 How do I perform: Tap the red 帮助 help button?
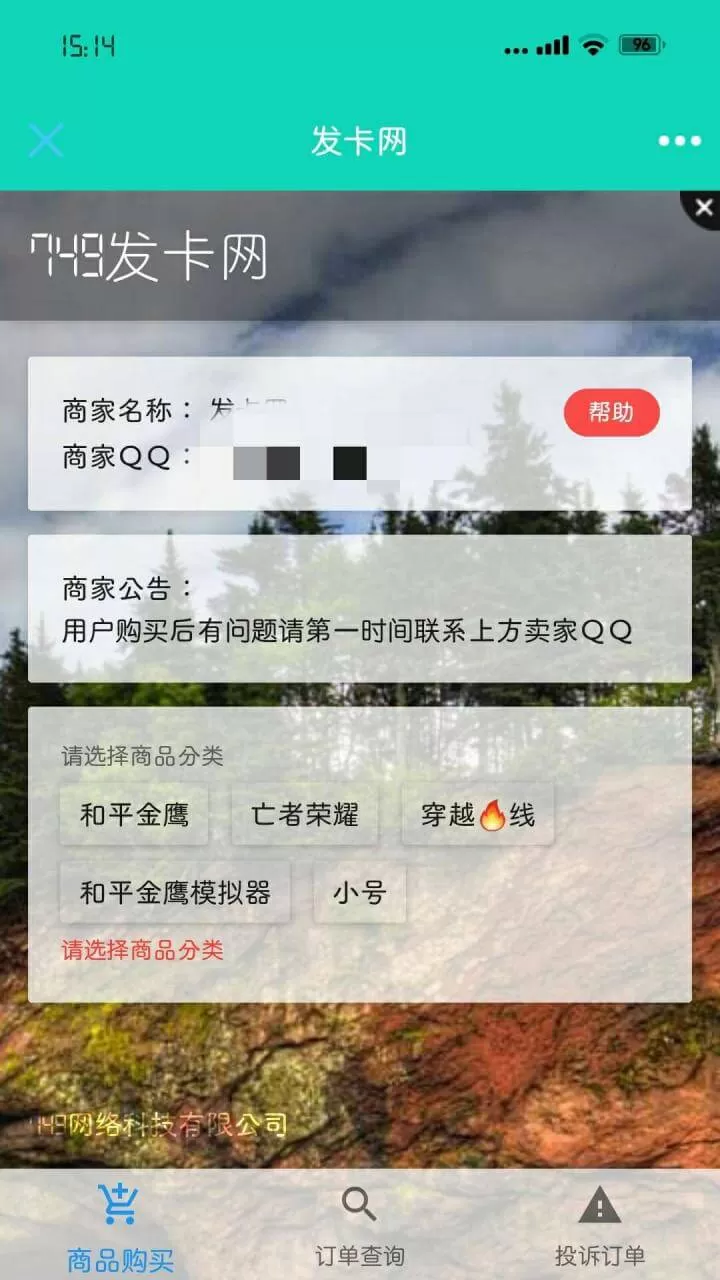(611, 412)
